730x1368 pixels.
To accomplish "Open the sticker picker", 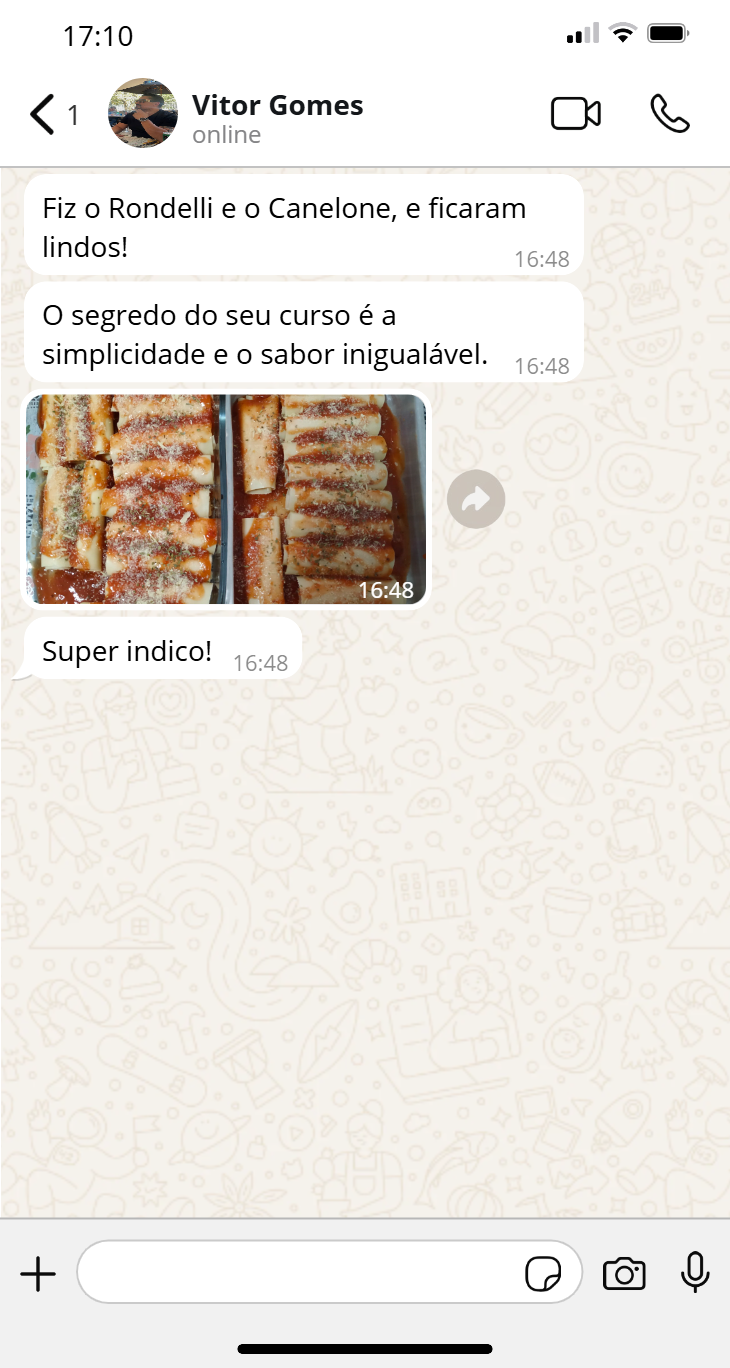I will (543, 1274).
